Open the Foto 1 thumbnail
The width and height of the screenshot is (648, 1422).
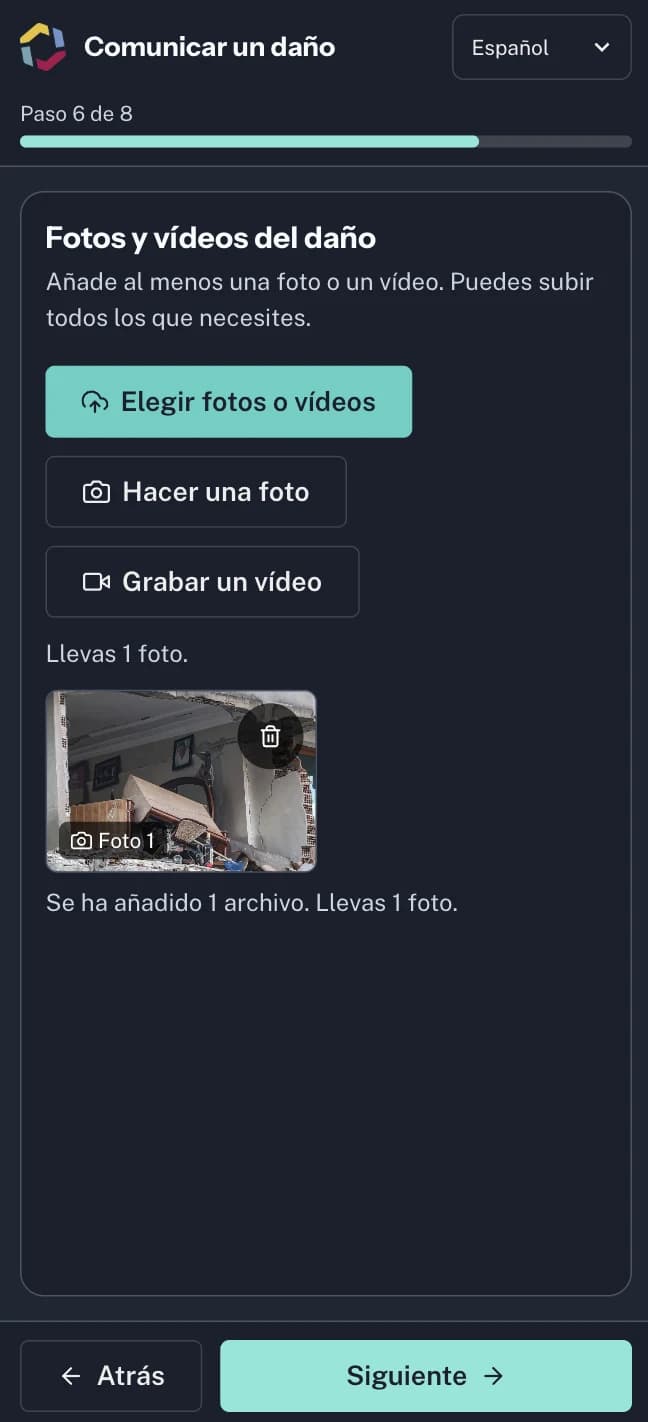pos(181,781)
